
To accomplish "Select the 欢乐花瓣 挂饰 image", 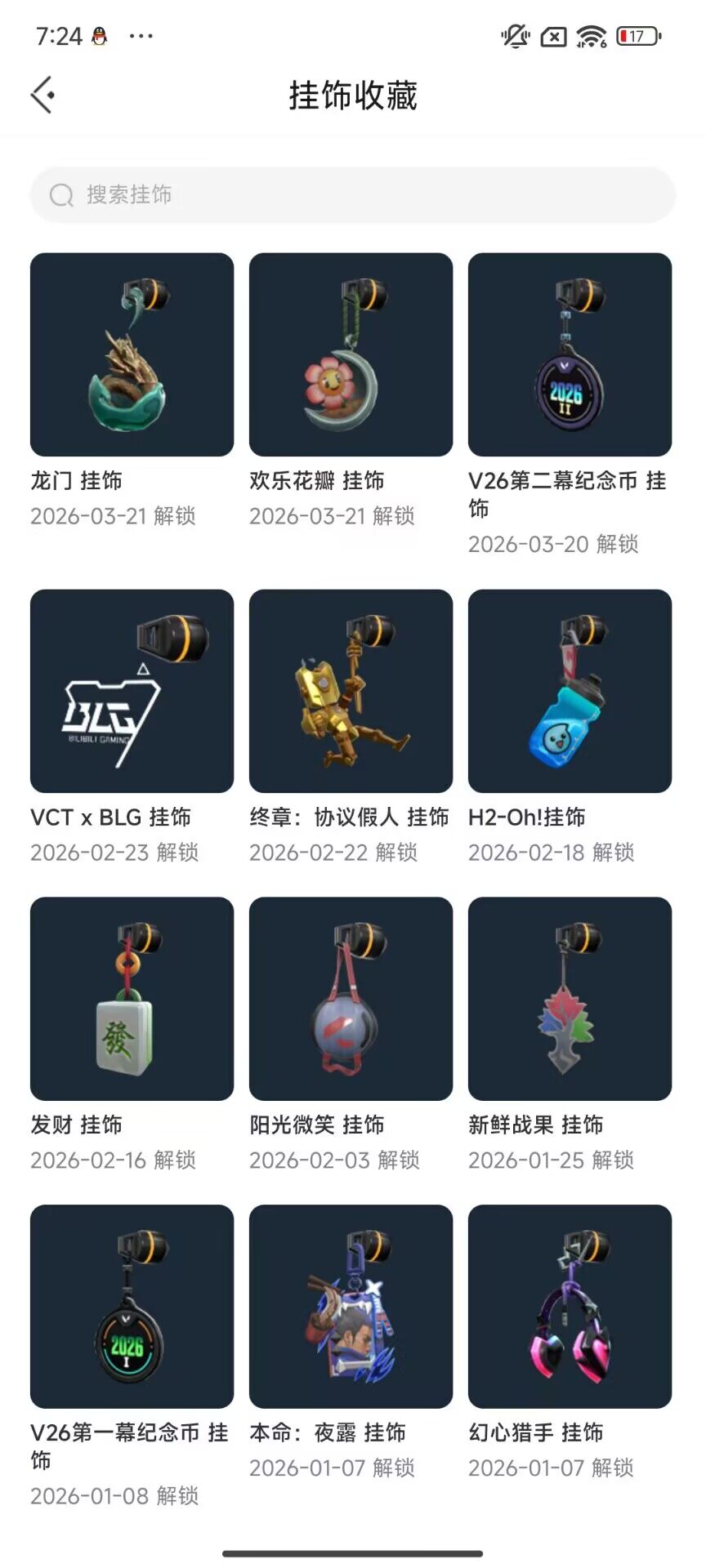I will (350, 355).
